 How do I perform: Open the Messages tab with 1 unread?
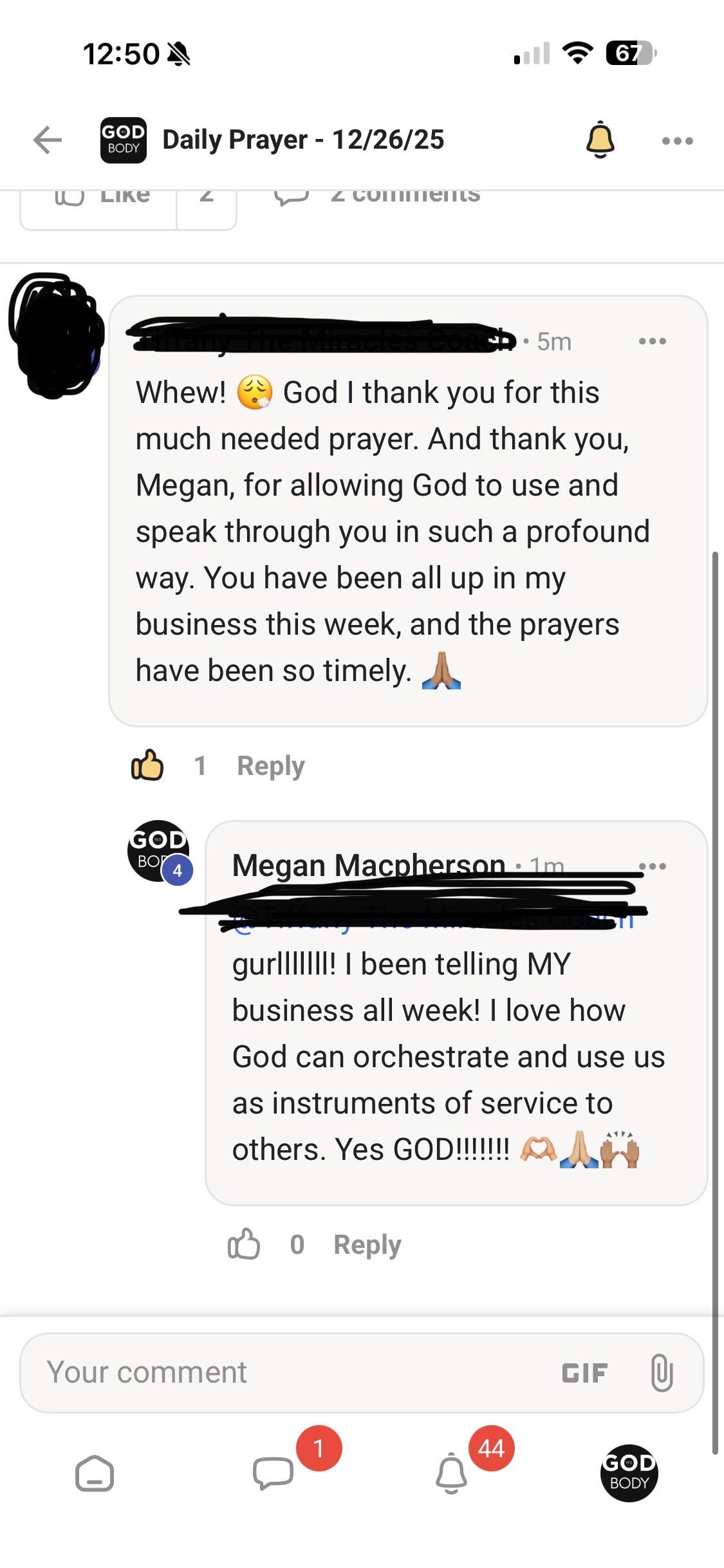pyautogui.click(x=274, y=1473)
